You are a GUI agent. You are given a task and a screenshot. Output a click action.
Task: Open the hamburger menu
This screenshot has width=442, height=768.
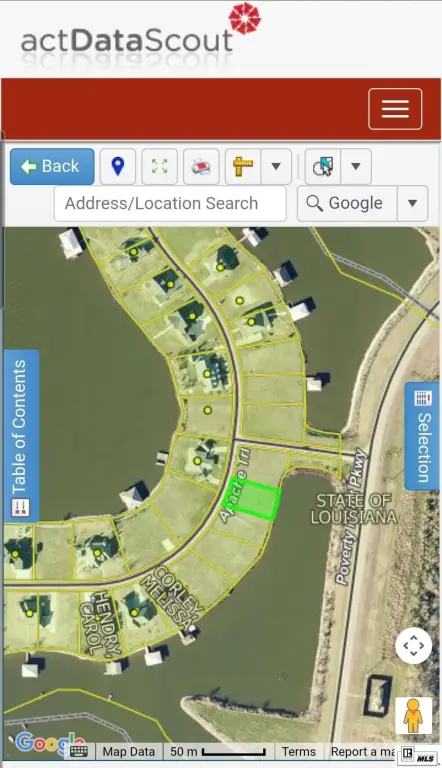pyautogui.click(x=395, y=109)
